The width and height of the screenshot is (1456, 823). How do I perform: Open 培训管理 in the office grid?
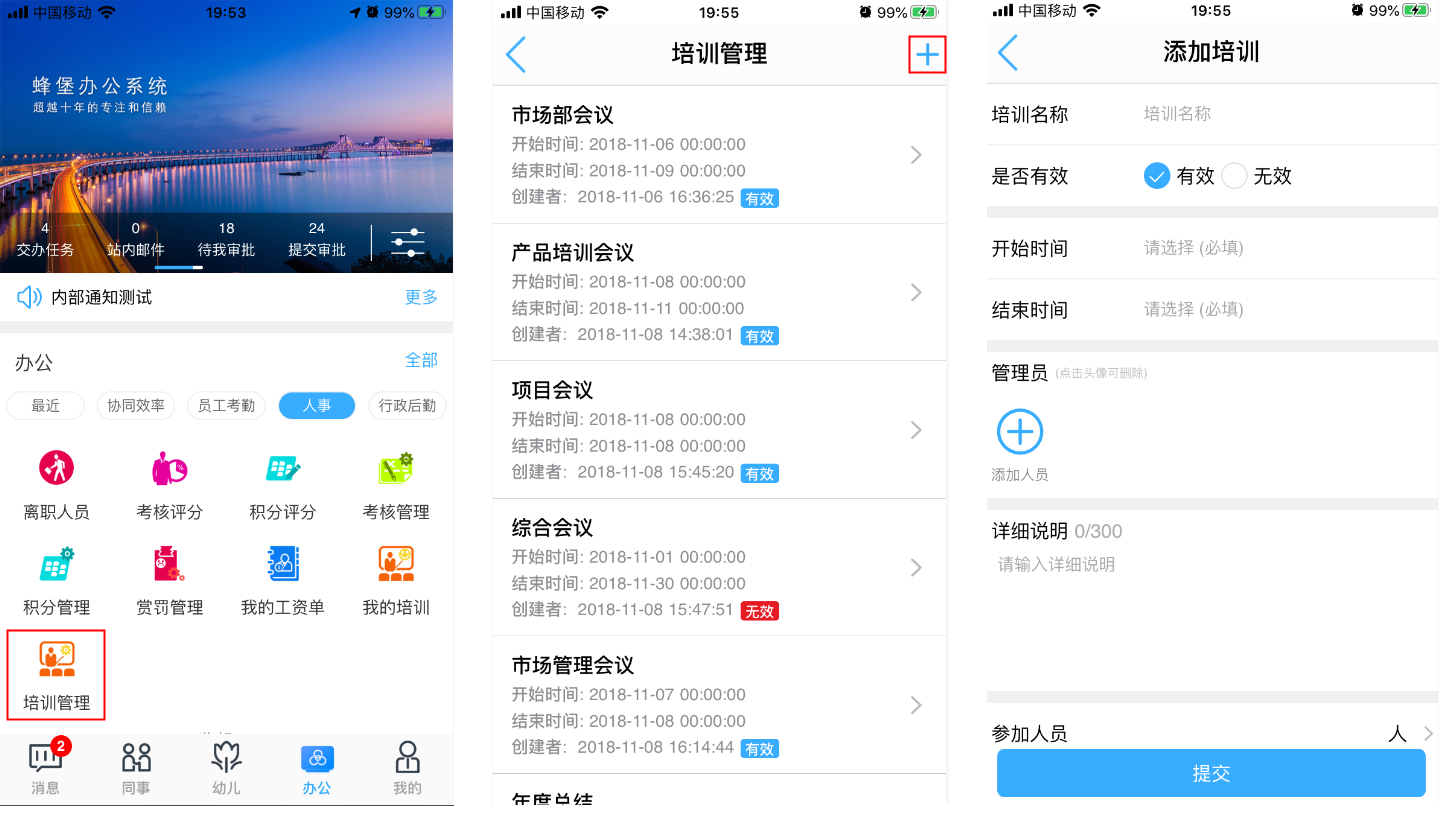point(56,674)
